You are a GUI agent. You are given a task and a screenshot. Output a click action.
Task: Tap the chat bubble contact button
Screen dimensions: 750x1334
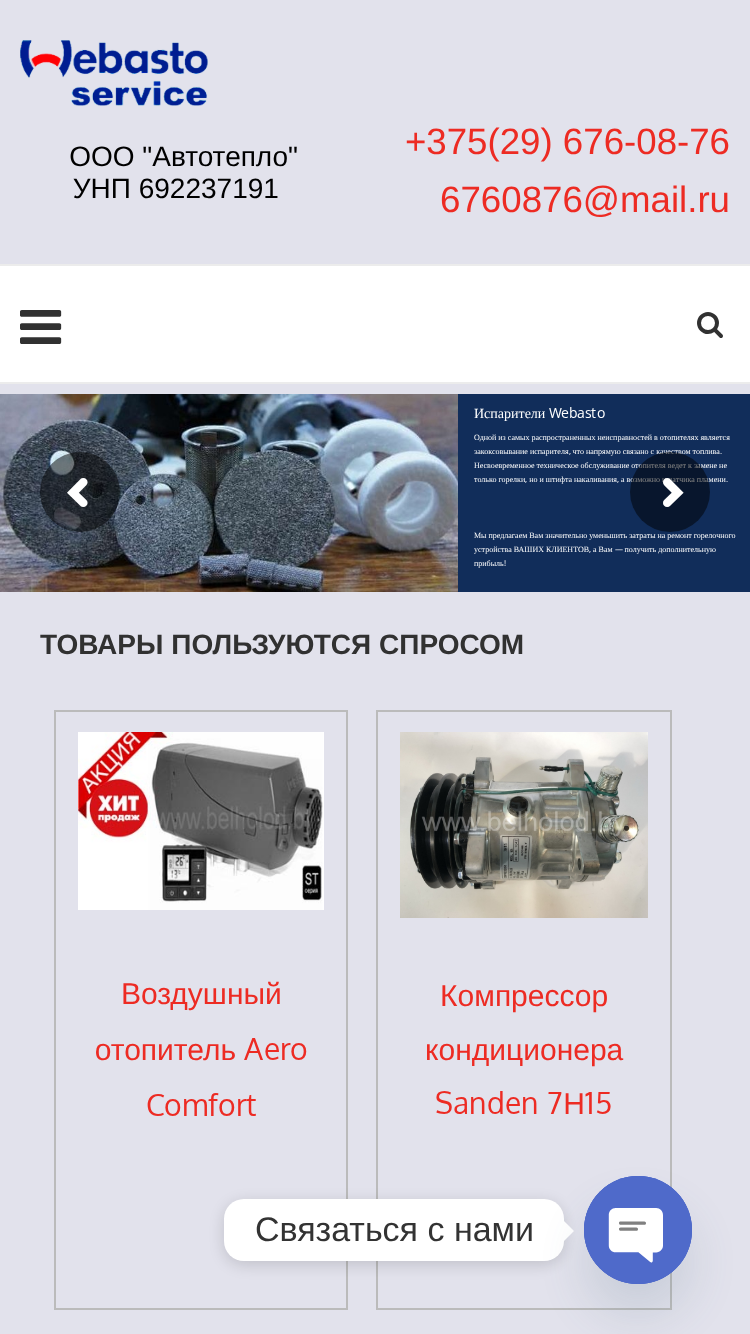(x=638, y=1230)
